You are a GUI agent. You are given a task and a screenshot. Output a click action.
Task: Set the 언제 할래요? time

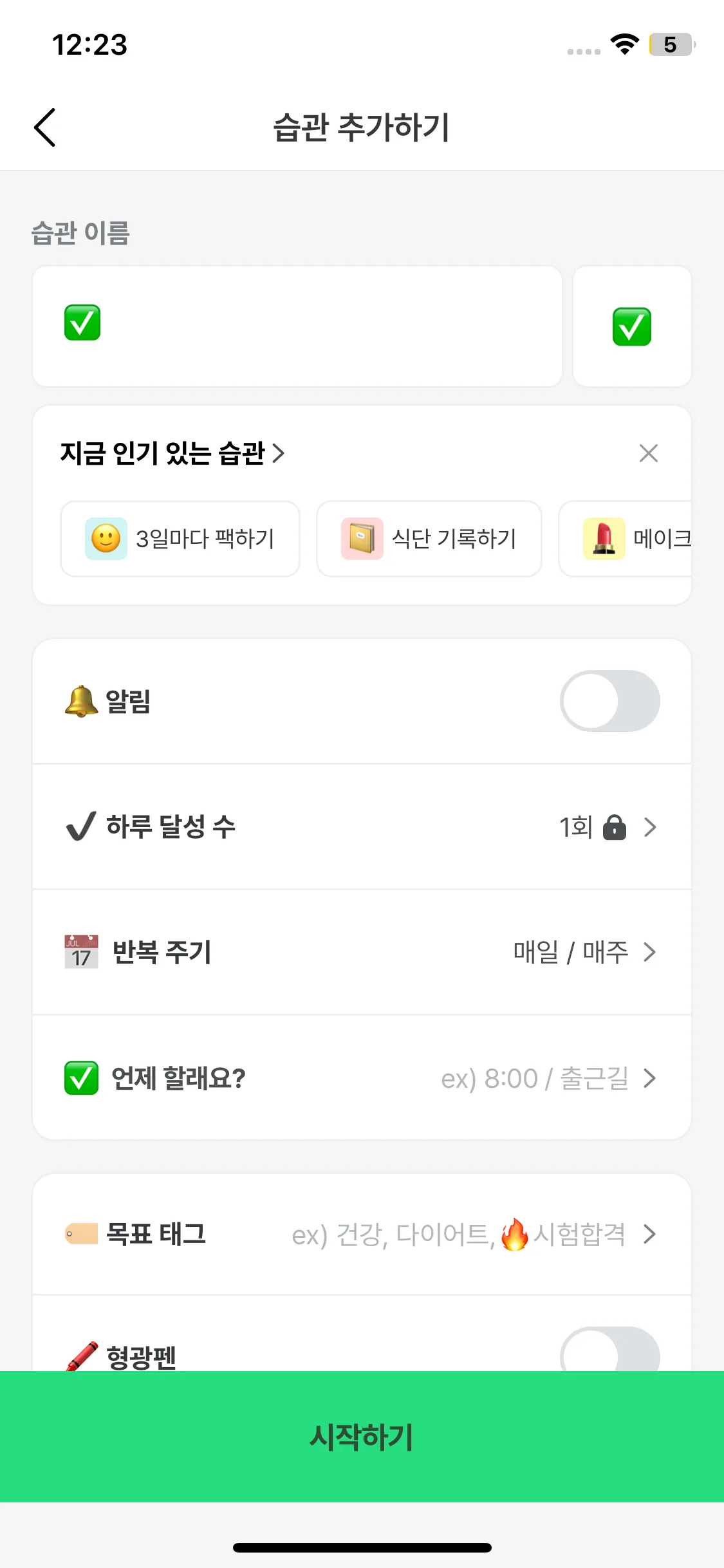tap(362, 1078)
